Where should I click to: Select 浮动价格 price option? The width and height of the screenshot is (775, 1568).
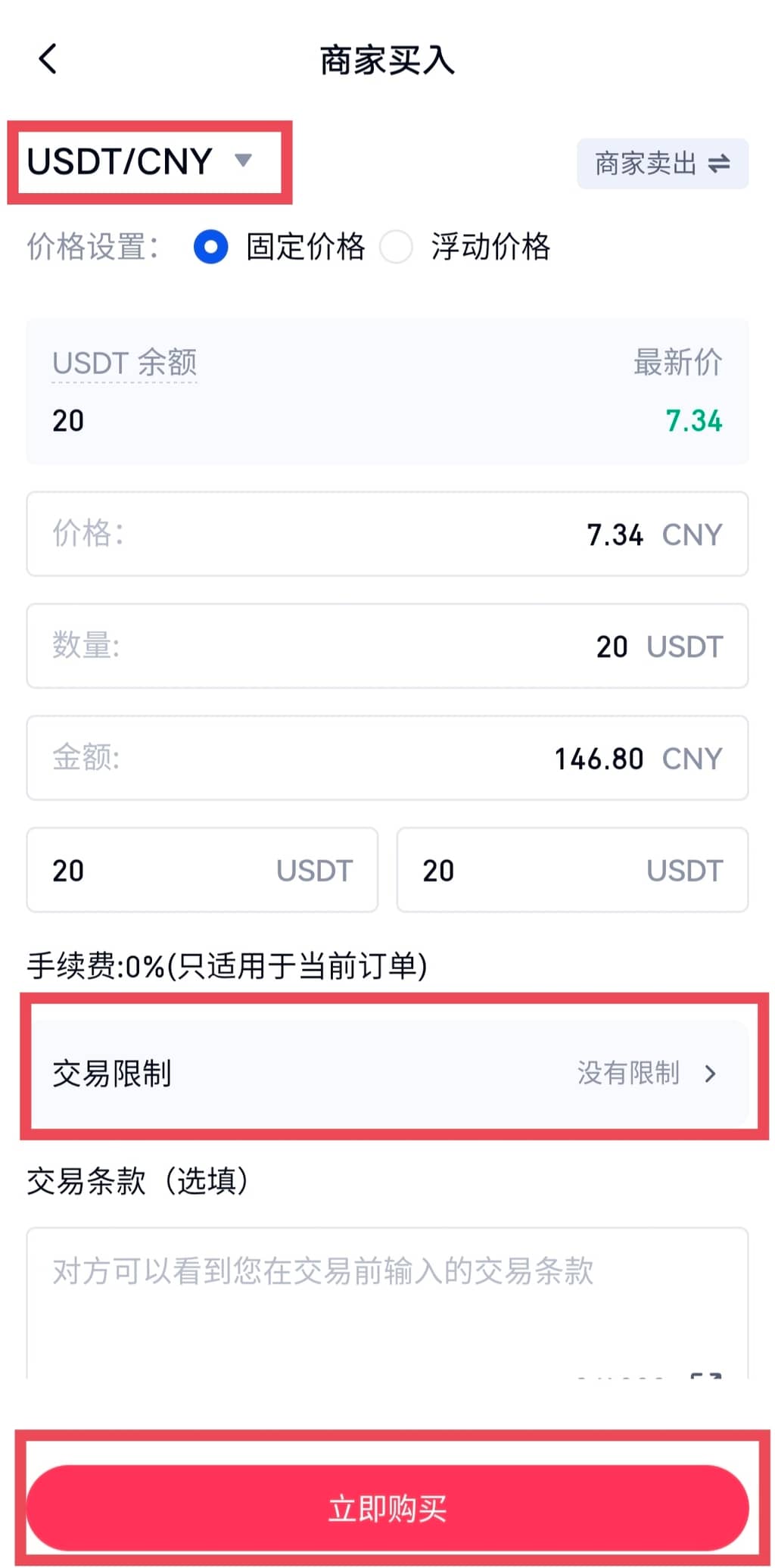[397, 247]
